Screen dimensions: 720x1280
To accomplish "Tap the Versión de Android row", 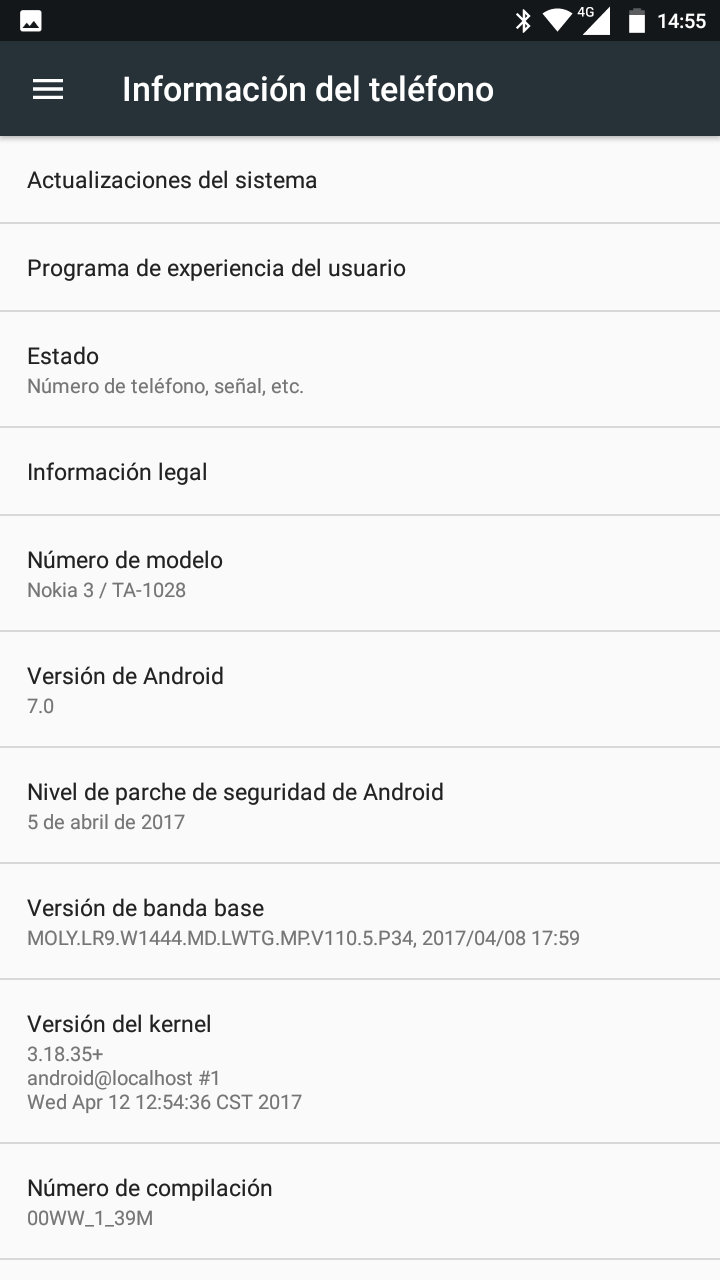I will pyautogui.click(x=360, y=690).
